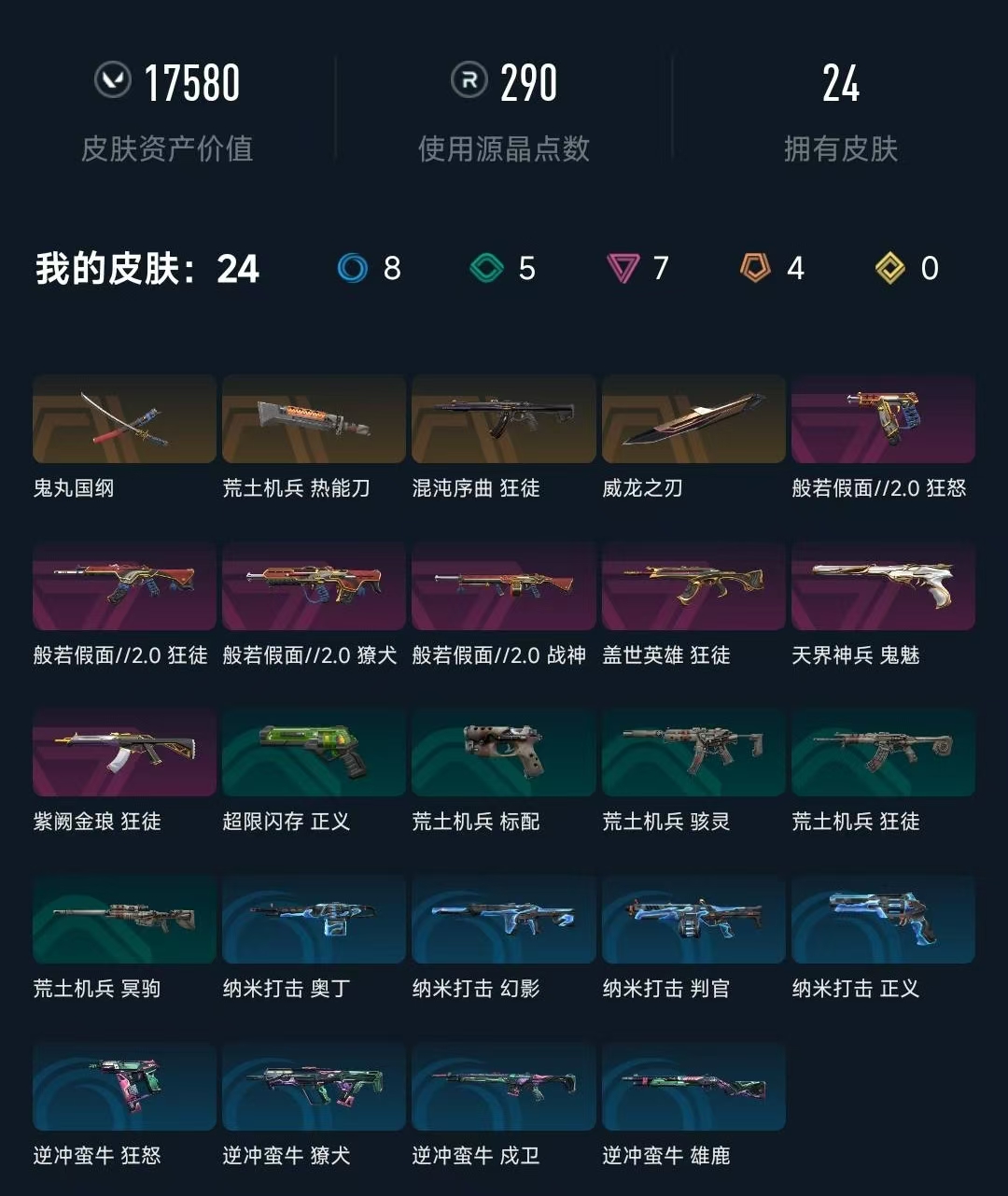Open 纳米打击 奥丁 skin tile
1008x1196 pixels.
pyautogui.click(x=314, y=920)
